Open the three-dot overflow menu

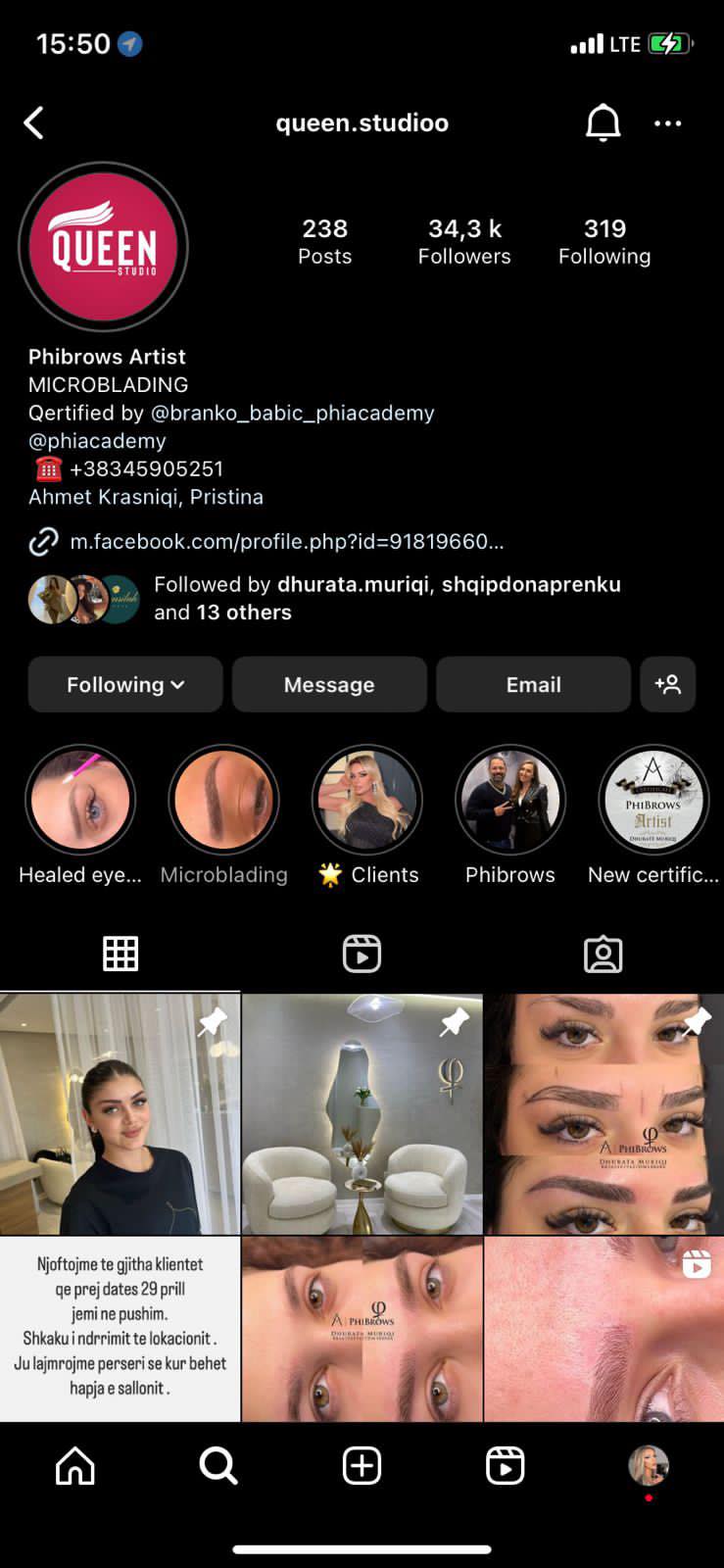click(x=667, y=123)
